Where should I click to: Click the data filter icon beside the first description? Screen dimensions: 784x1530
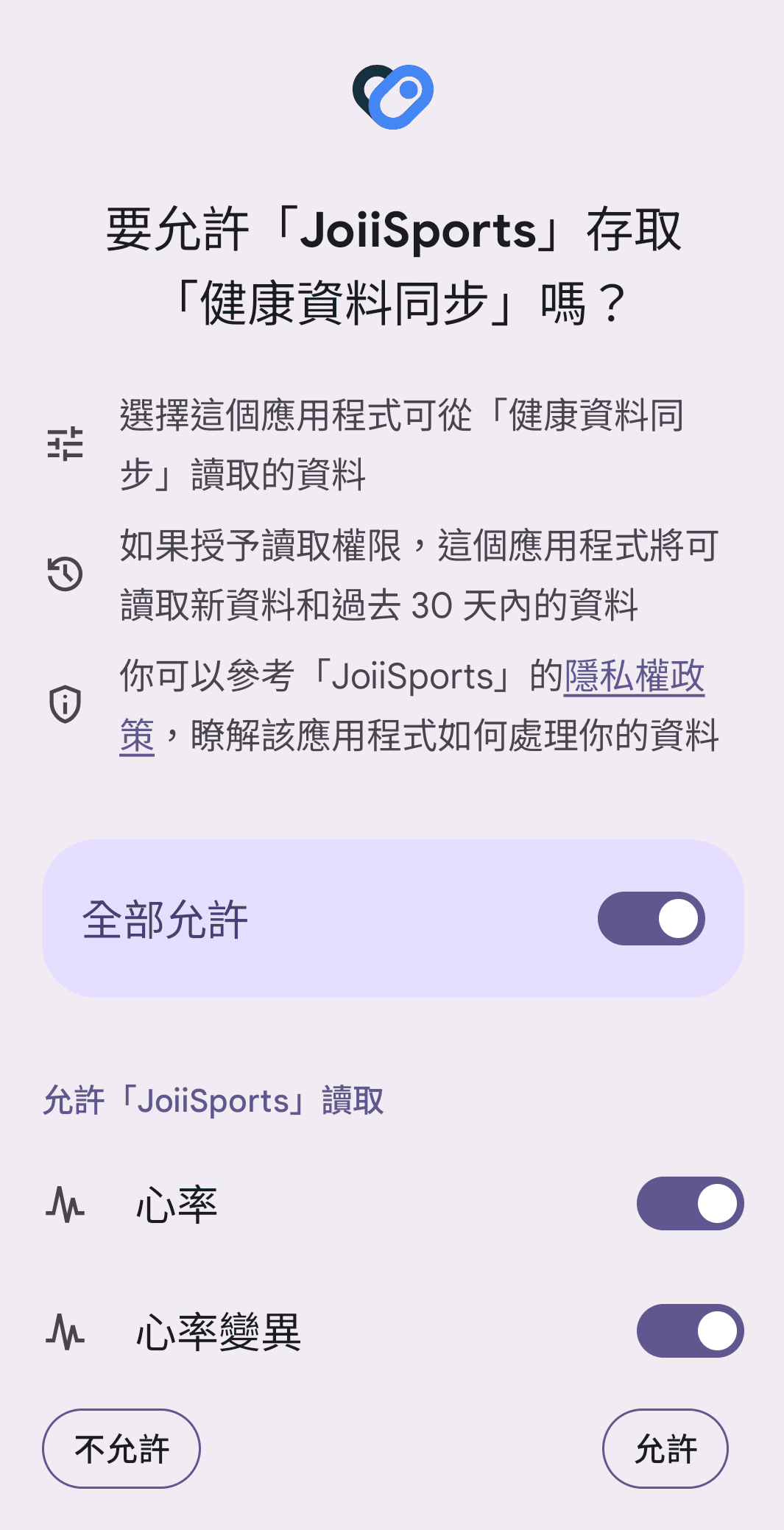click(x=66, y=442)
